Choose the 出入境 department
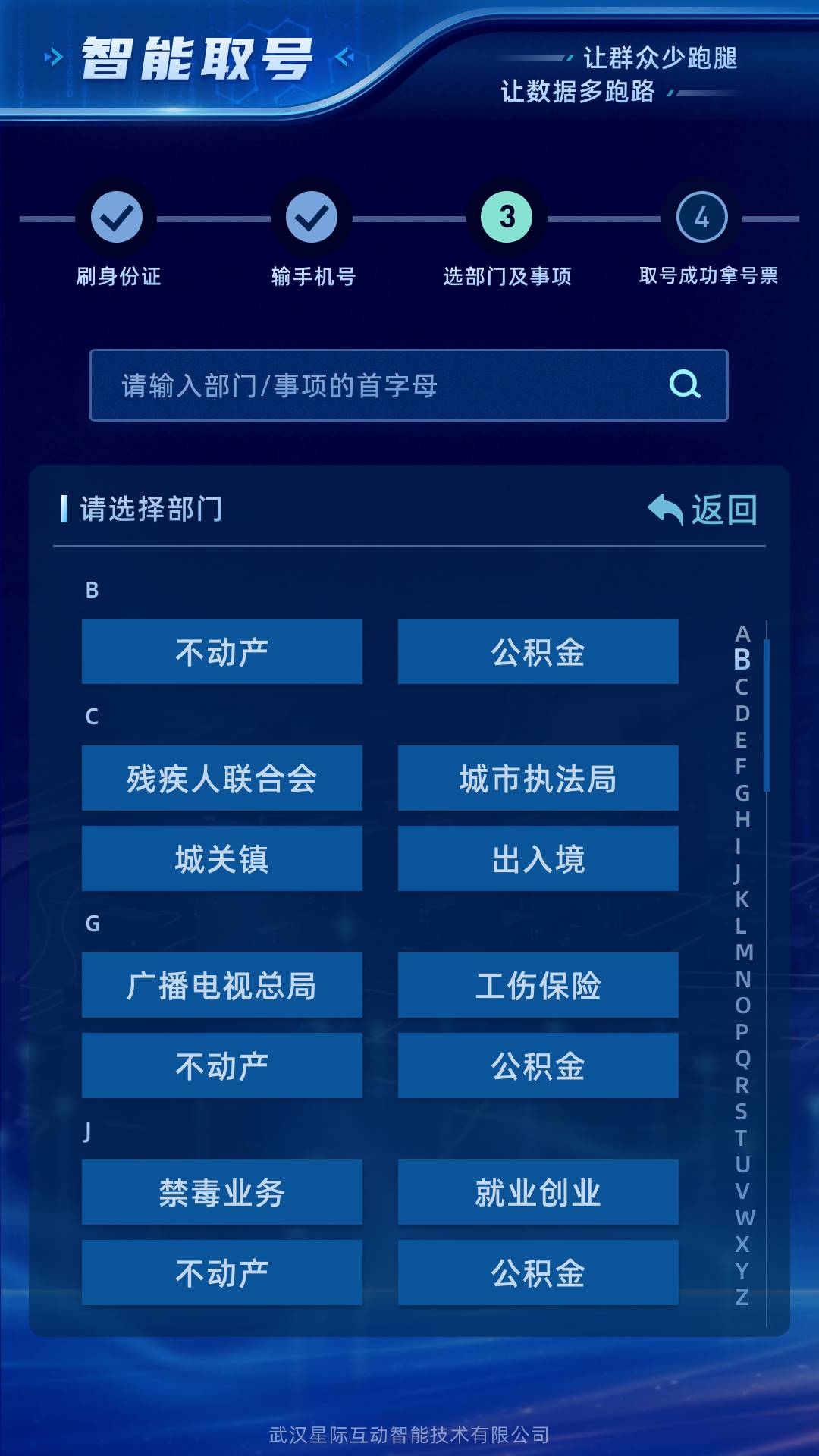 pyautogui.click(x=538, y=858)
